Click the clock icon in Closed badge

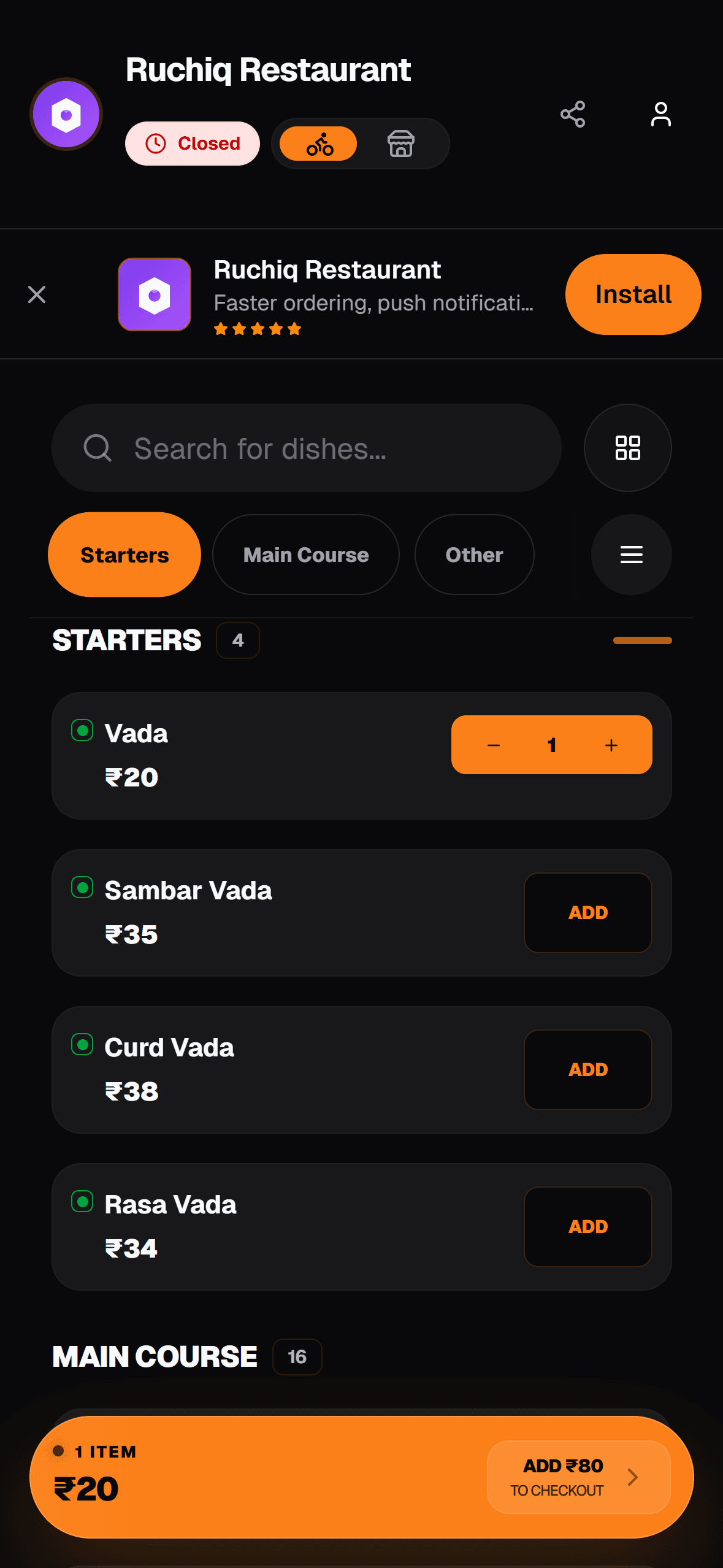[156, 143]
